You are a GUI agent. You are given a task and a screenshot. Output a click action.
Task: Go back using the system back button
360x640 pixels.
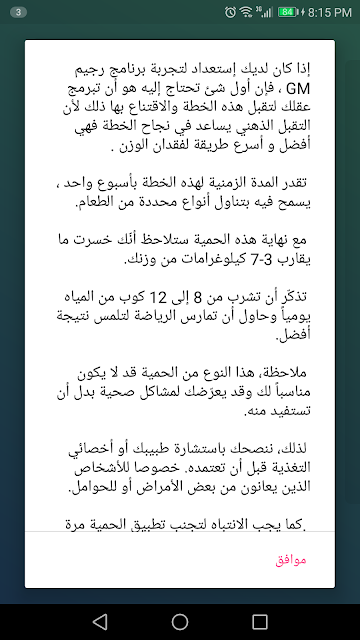click(x=100, y=622)
